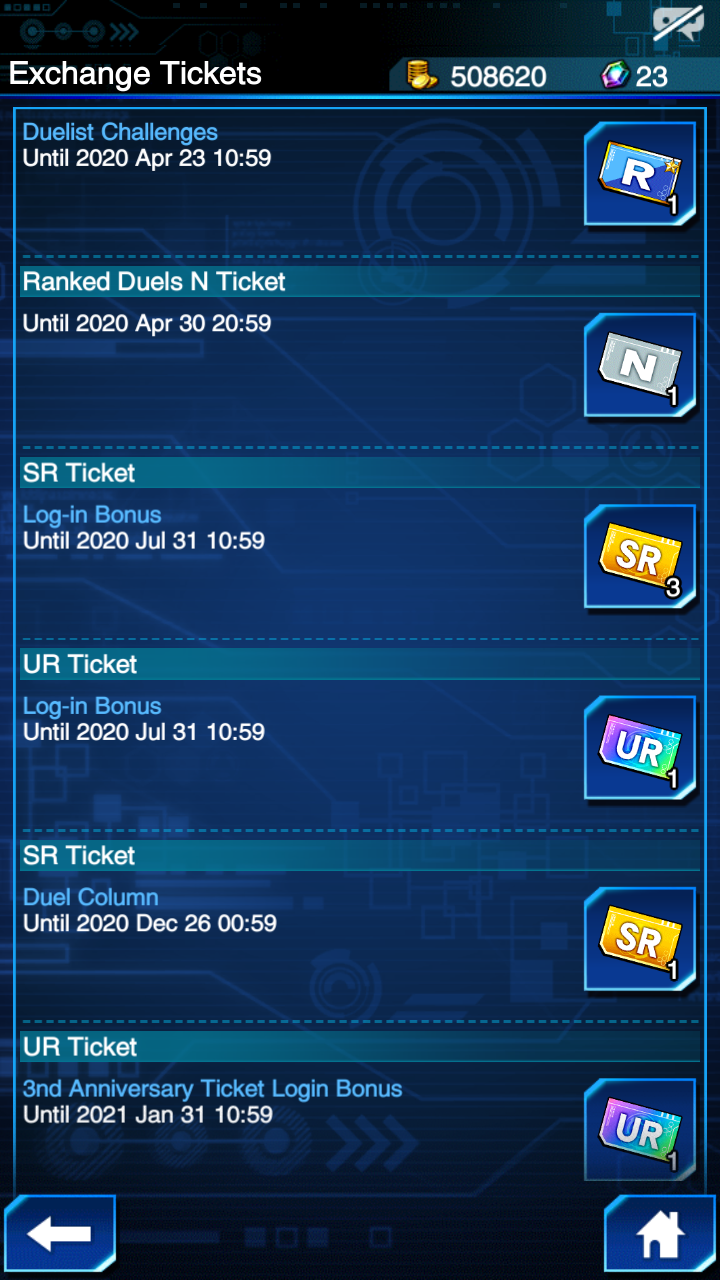Return to the home screen
Viewport: 720px width, 1280px height.
(660, 1233)
